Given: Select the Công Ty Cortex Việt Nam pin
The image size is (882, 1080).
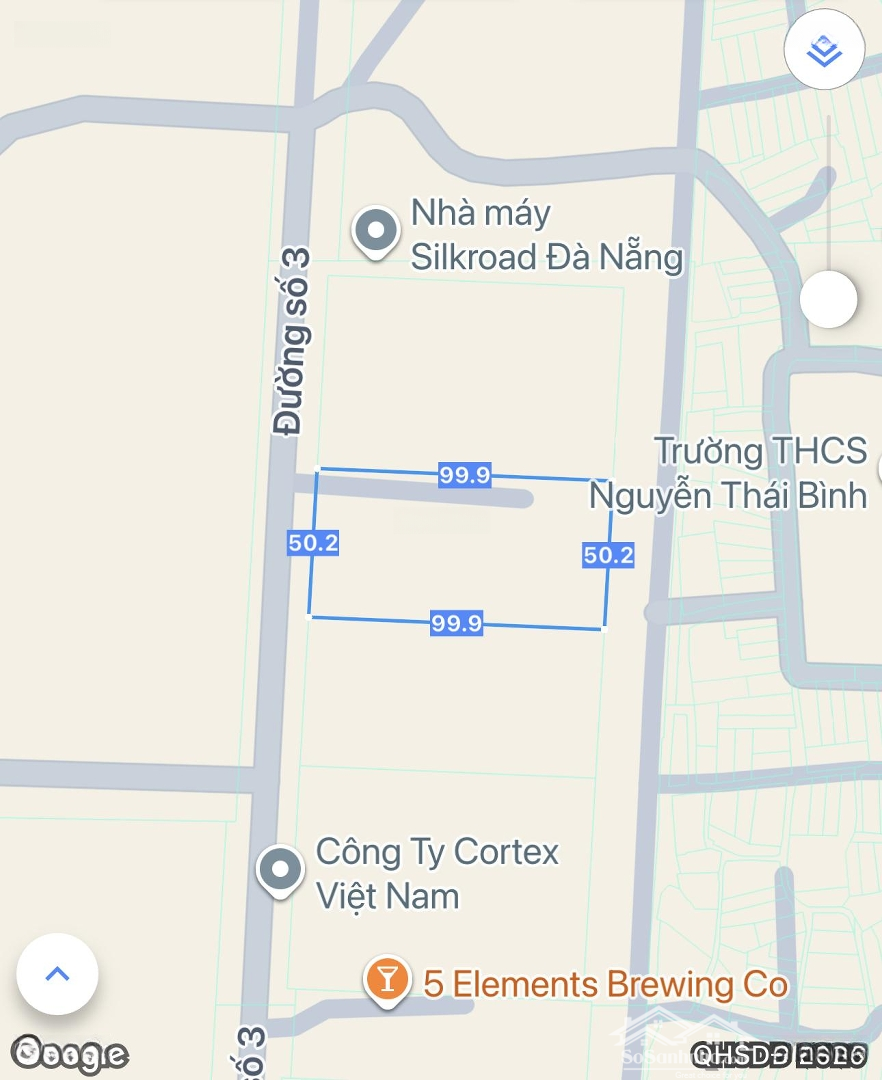Looking at the screenshot, I should (281, 868).
